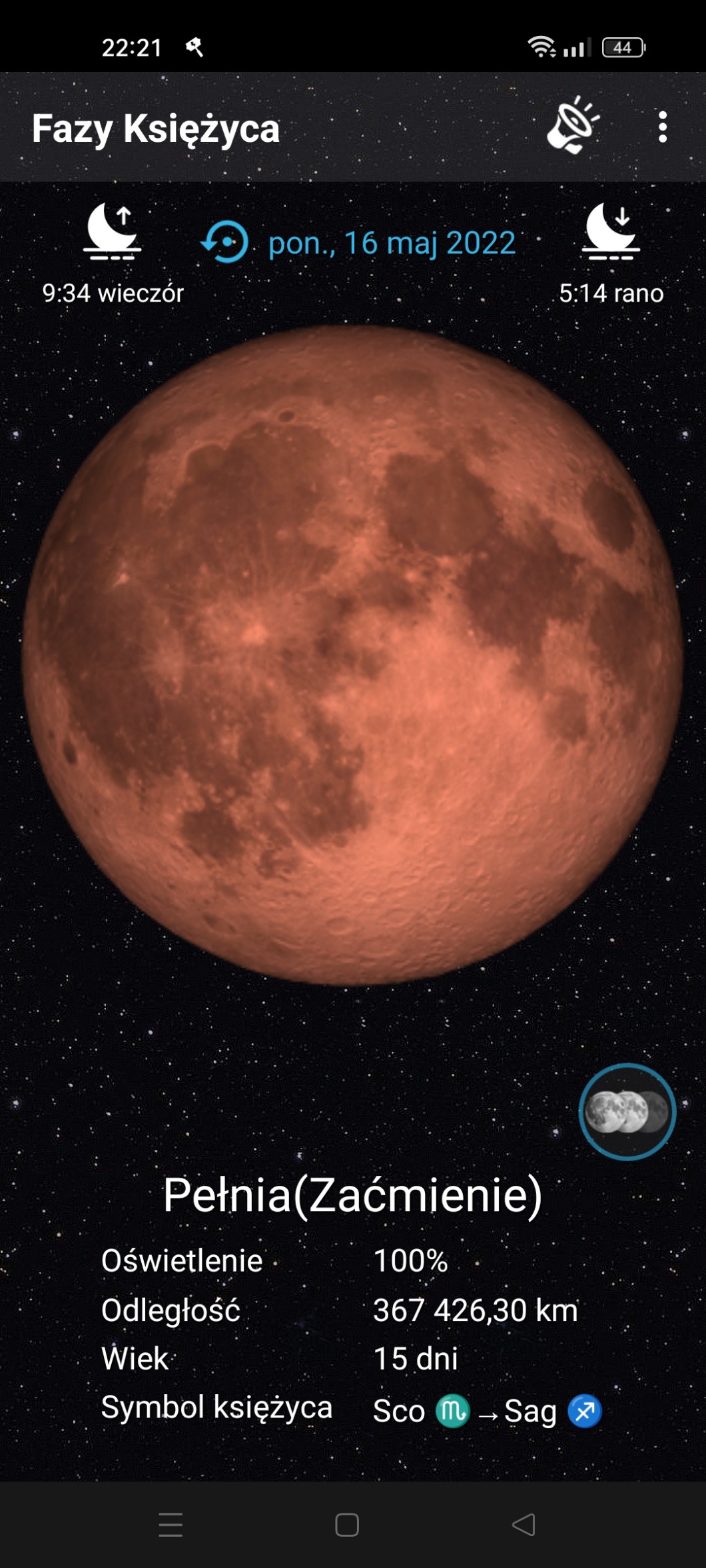Tap the megaphone announcement icon

click(573, 125)
